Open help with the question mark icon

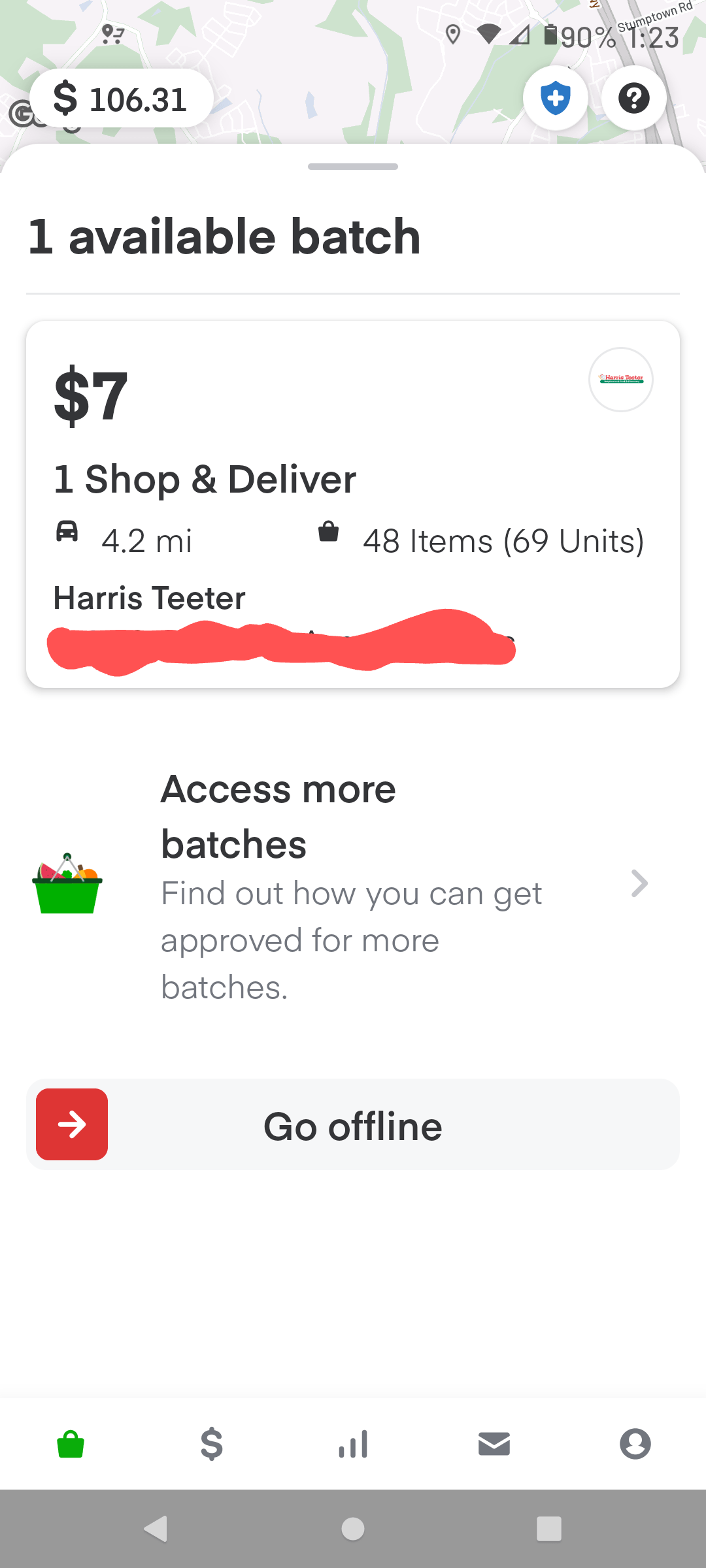[x=633, y=97]
